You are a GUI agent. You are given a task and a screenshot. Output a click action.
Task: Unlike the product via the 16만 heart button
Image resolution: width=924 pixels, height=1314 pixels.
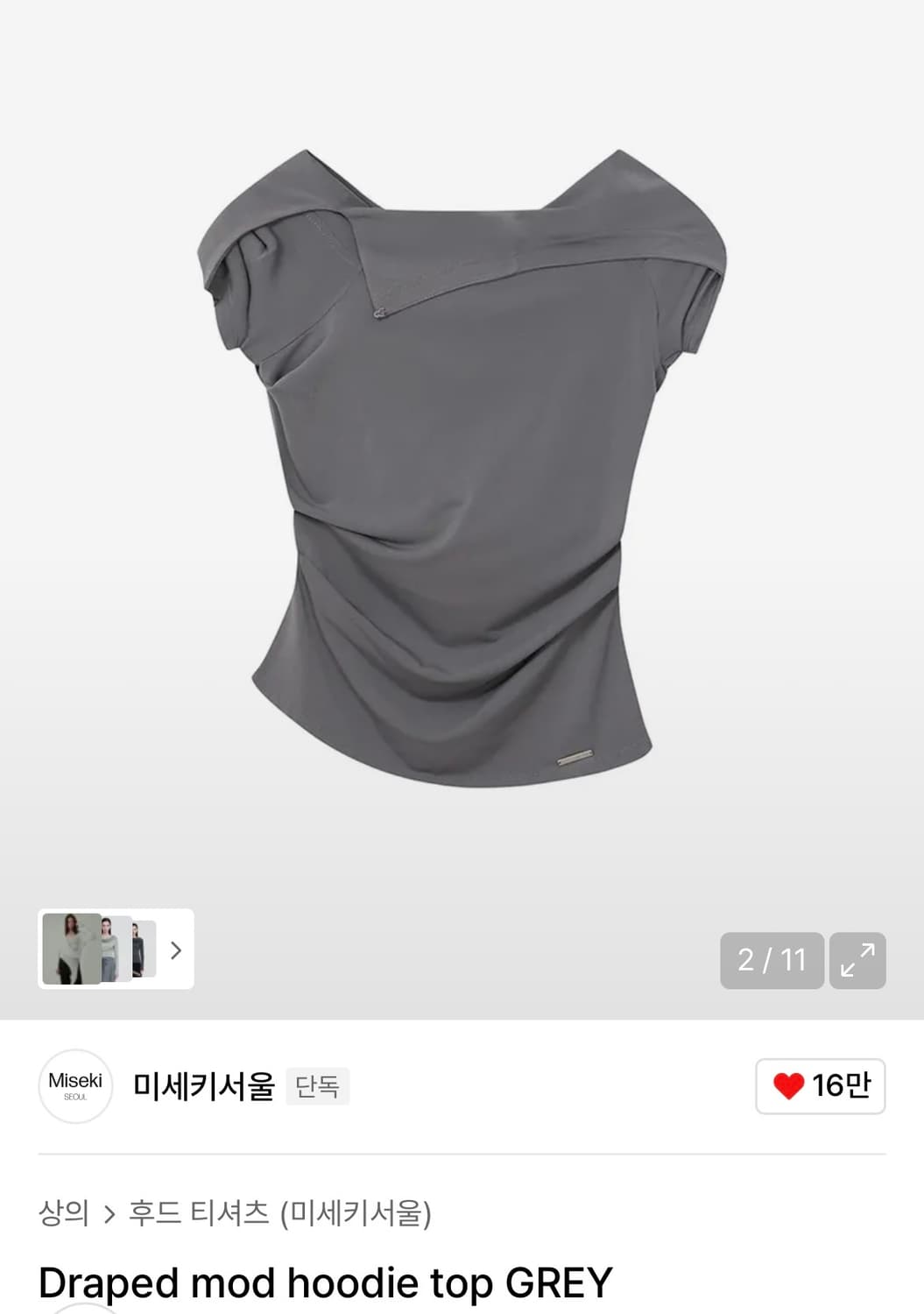819,1085
